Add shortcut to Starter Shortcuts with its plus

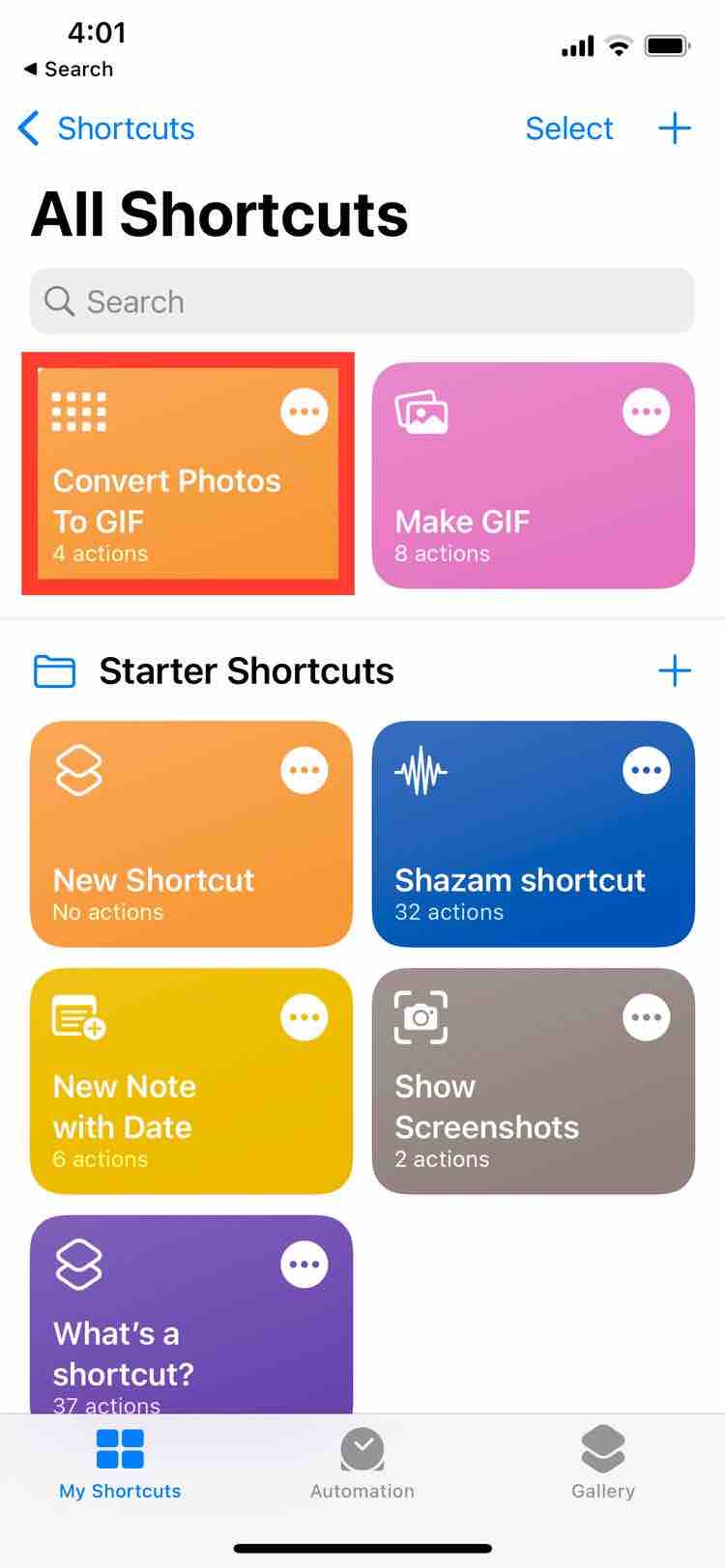tap(675, 670)
